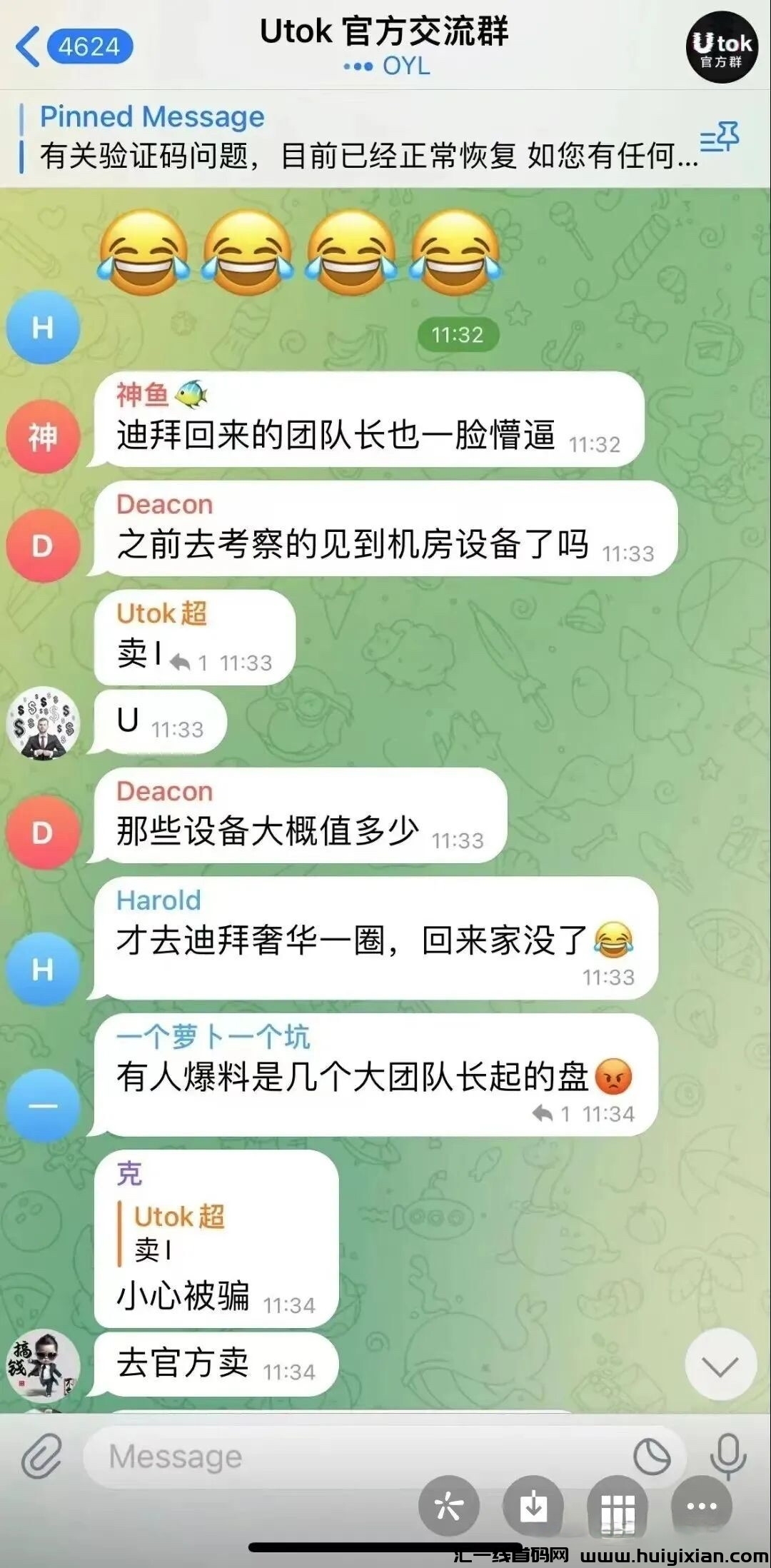Viewport: 771px width, 1568px height.
Task: Open the sticker panel icon
Action: pos(652,1457)
